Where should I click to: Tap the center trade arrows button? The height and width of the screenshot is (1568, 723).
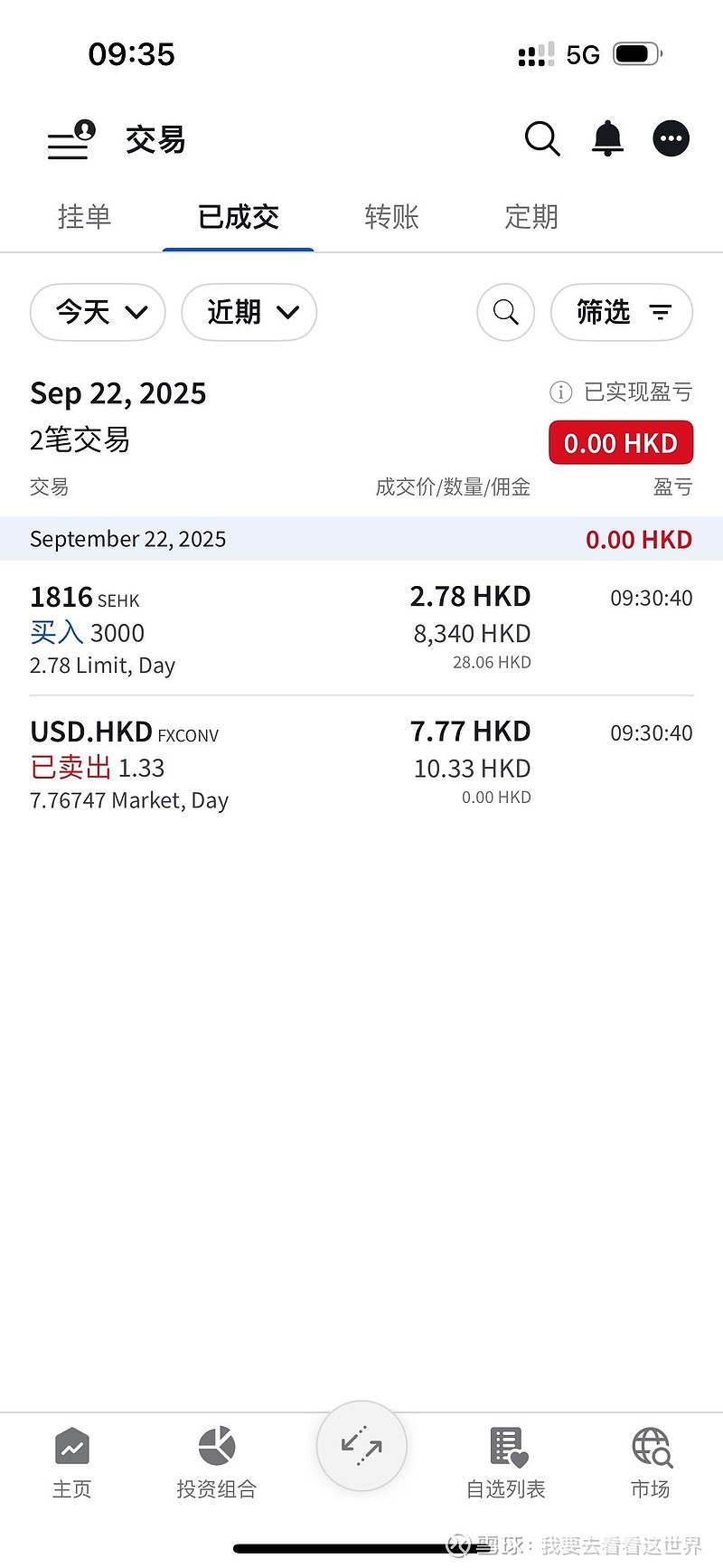361,1447
